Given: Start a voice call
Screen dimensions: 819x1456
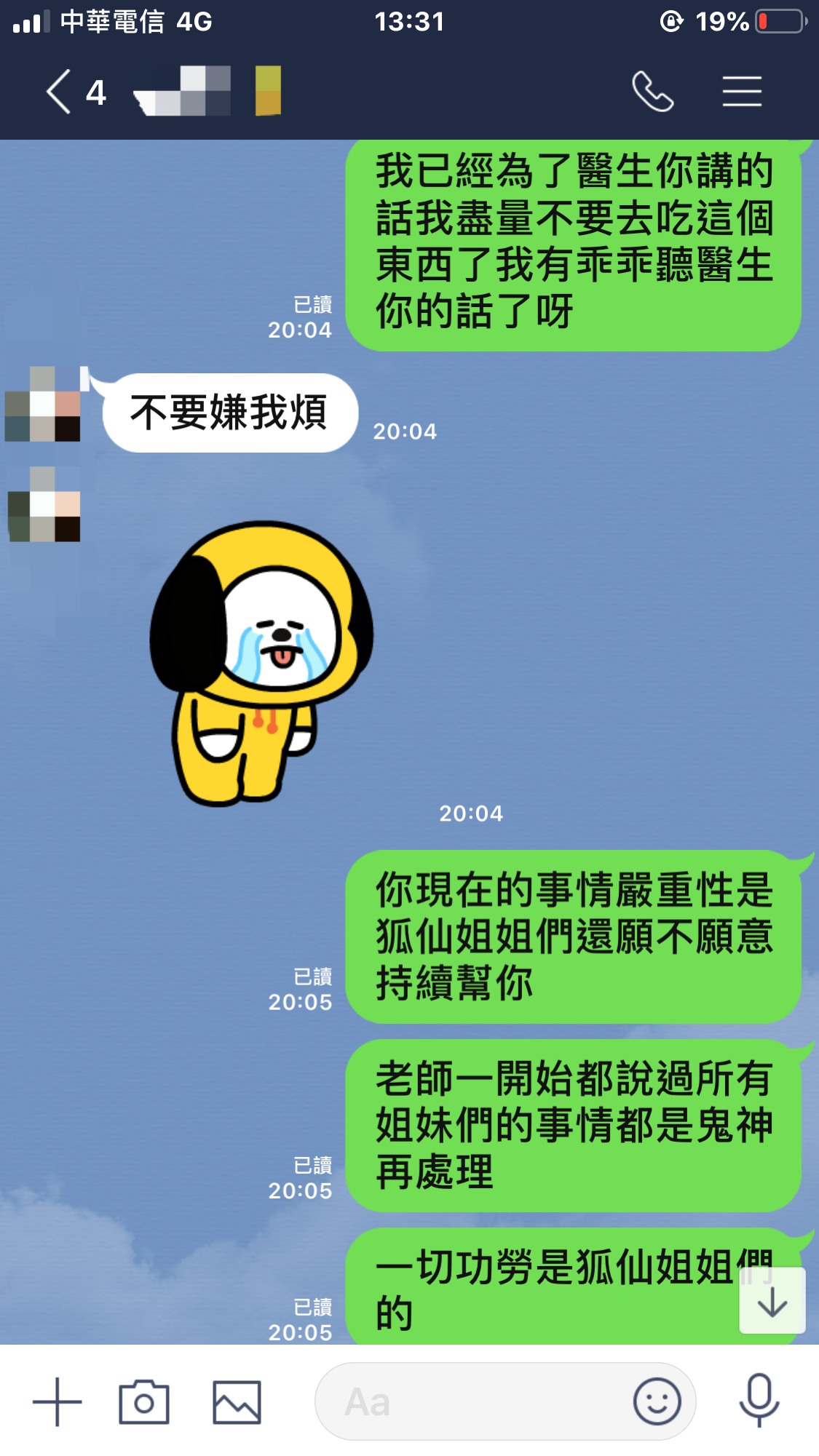Looking at the screenshot, I should [652, 92].
